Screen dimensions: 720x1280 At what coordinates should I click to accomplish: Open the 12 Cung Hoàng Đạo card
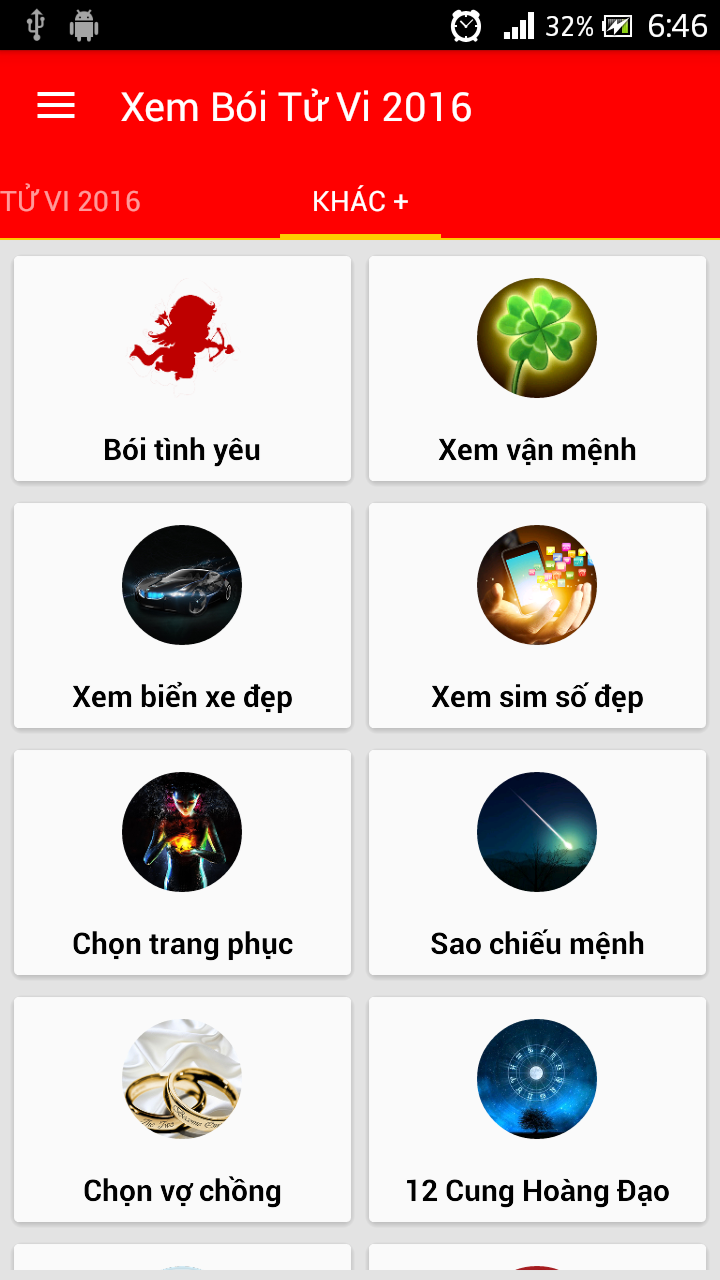537,1109
